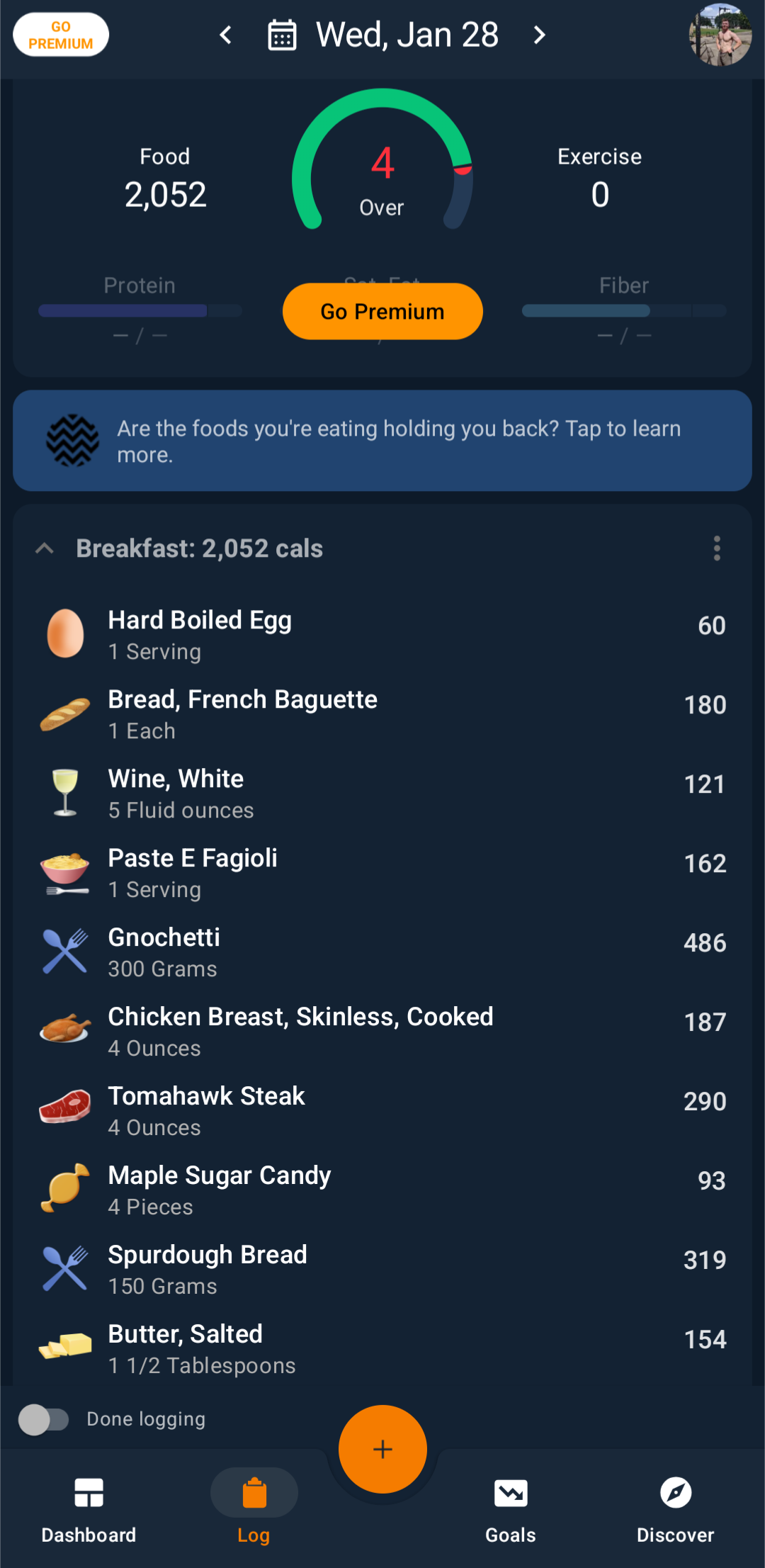The image size is (765, 1568).
Task: Add a new entry with the plus button
Action: tap(382, 1449)
